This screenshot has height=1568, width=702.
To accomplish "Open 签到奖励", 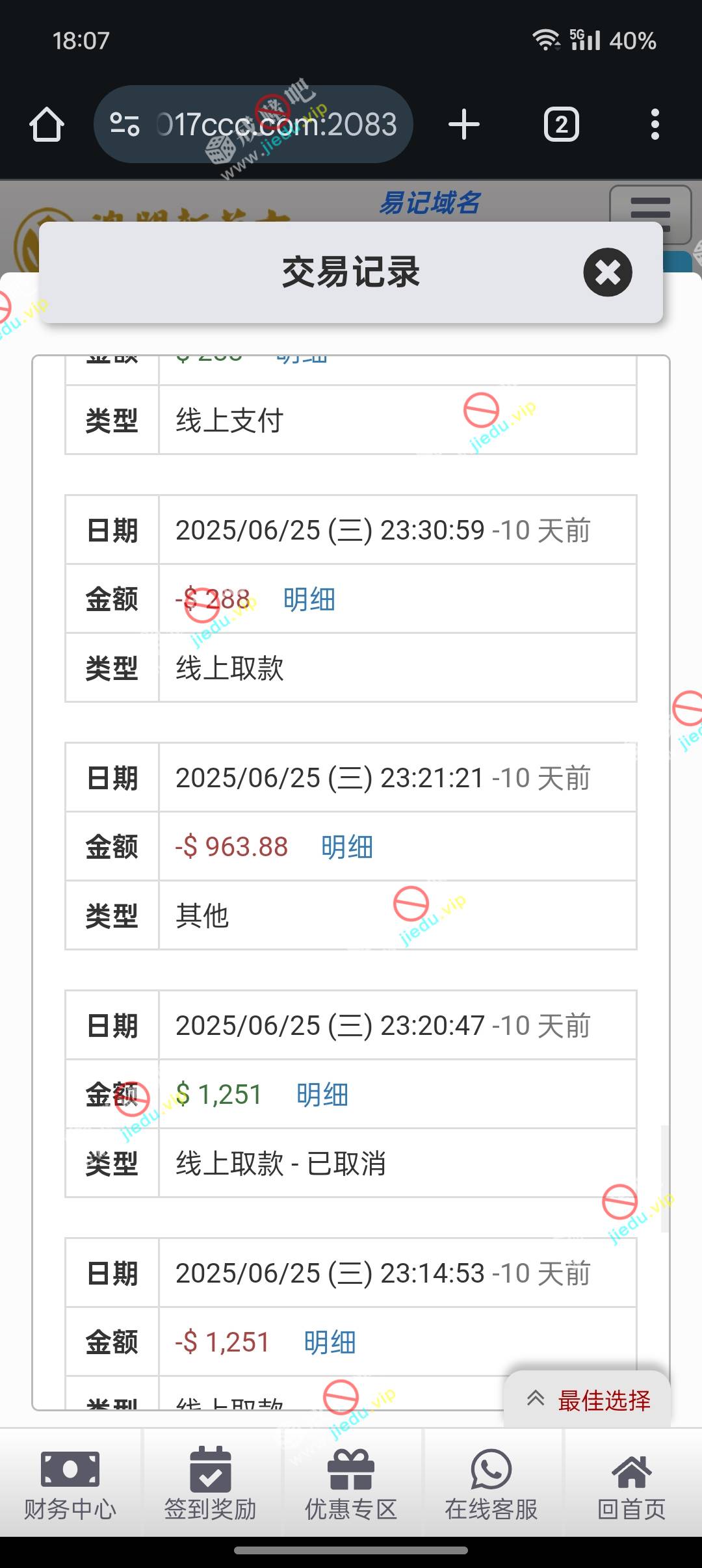I will coord(211,1483).
